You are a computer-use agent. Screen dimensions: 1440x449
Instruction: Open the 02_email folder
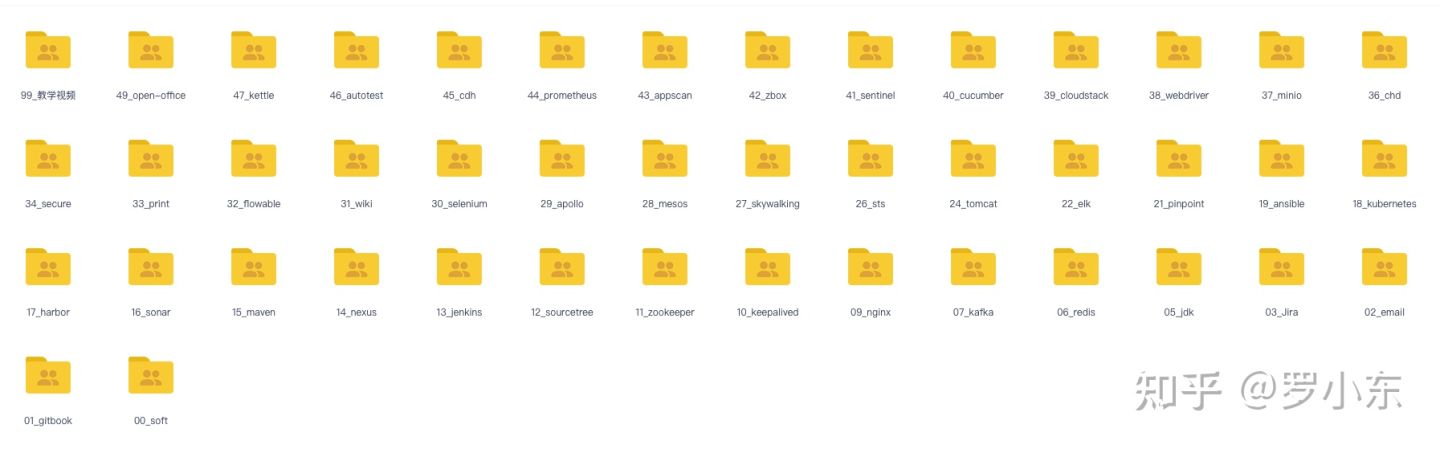coord(1384,267)
